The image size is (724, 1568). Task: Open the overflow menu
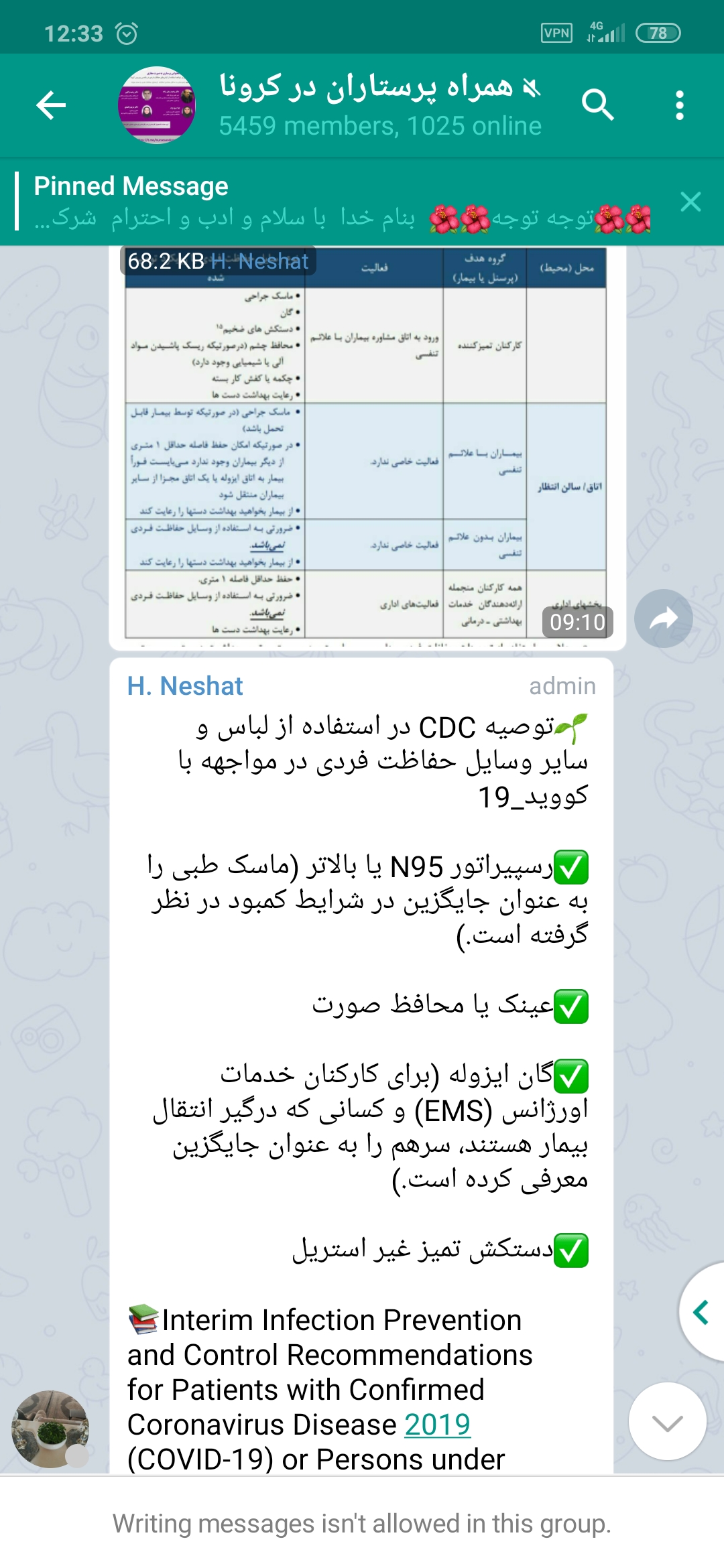679,105
